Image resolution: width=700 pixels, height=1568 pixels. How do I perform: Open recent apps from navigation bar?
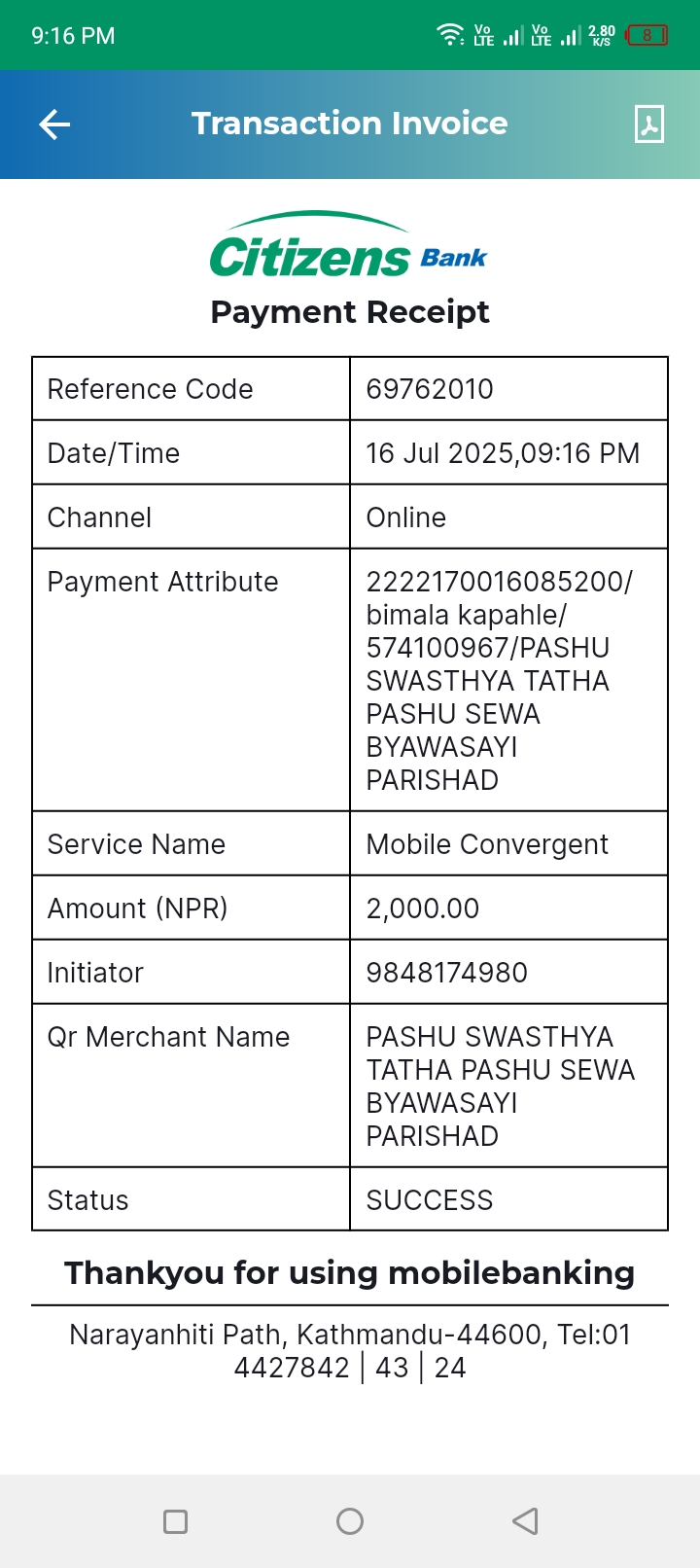[176, 1521]
